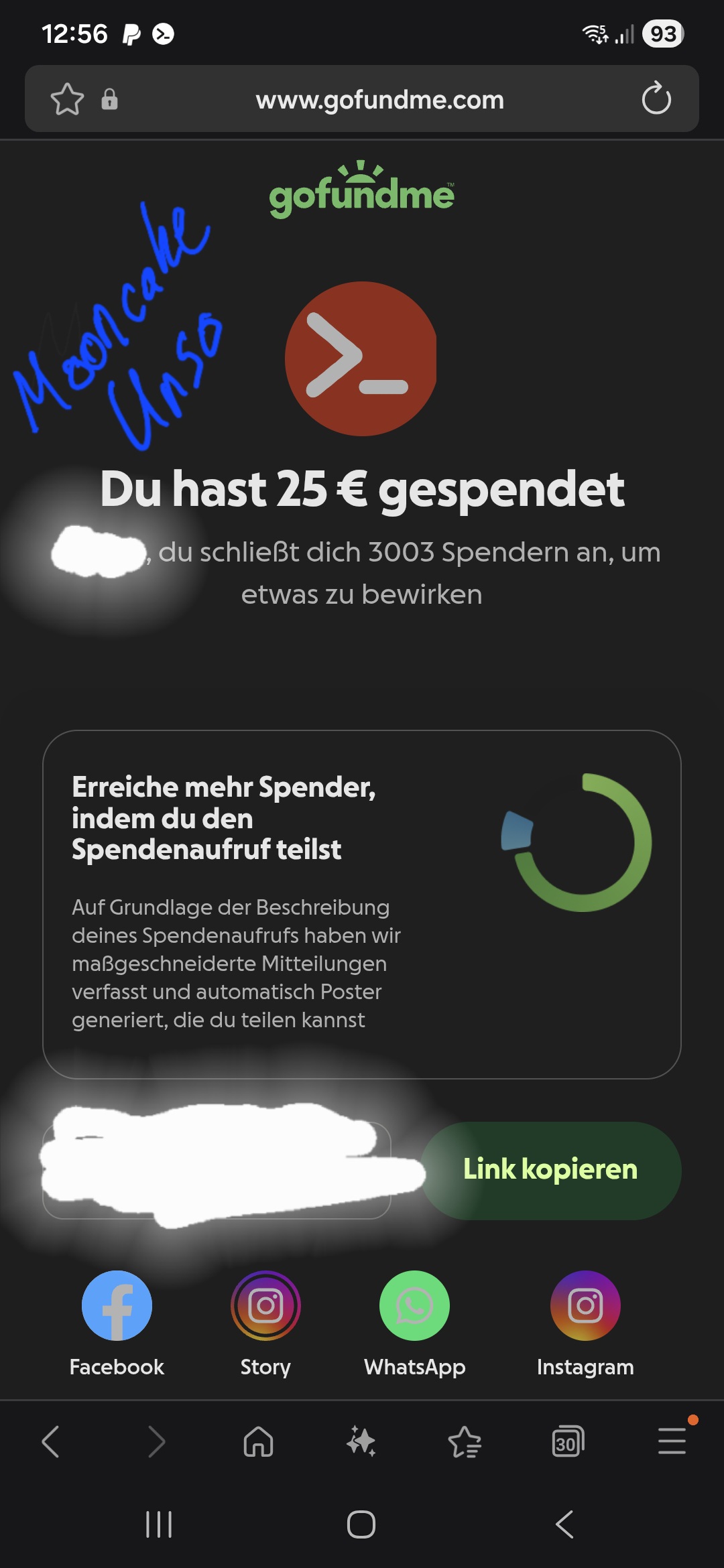Share to Instagram Story

(x=265, y=1305)
